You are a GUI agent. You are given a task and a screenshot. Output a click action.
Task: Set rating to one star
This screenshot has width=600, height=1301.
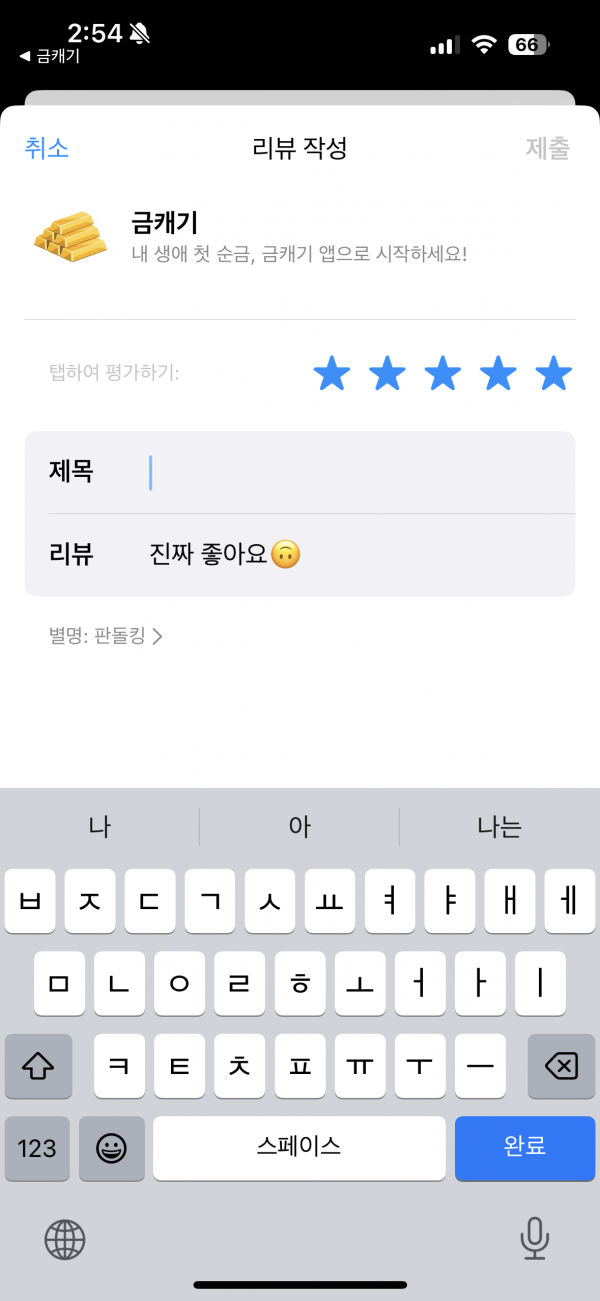[x=332, y=374]
